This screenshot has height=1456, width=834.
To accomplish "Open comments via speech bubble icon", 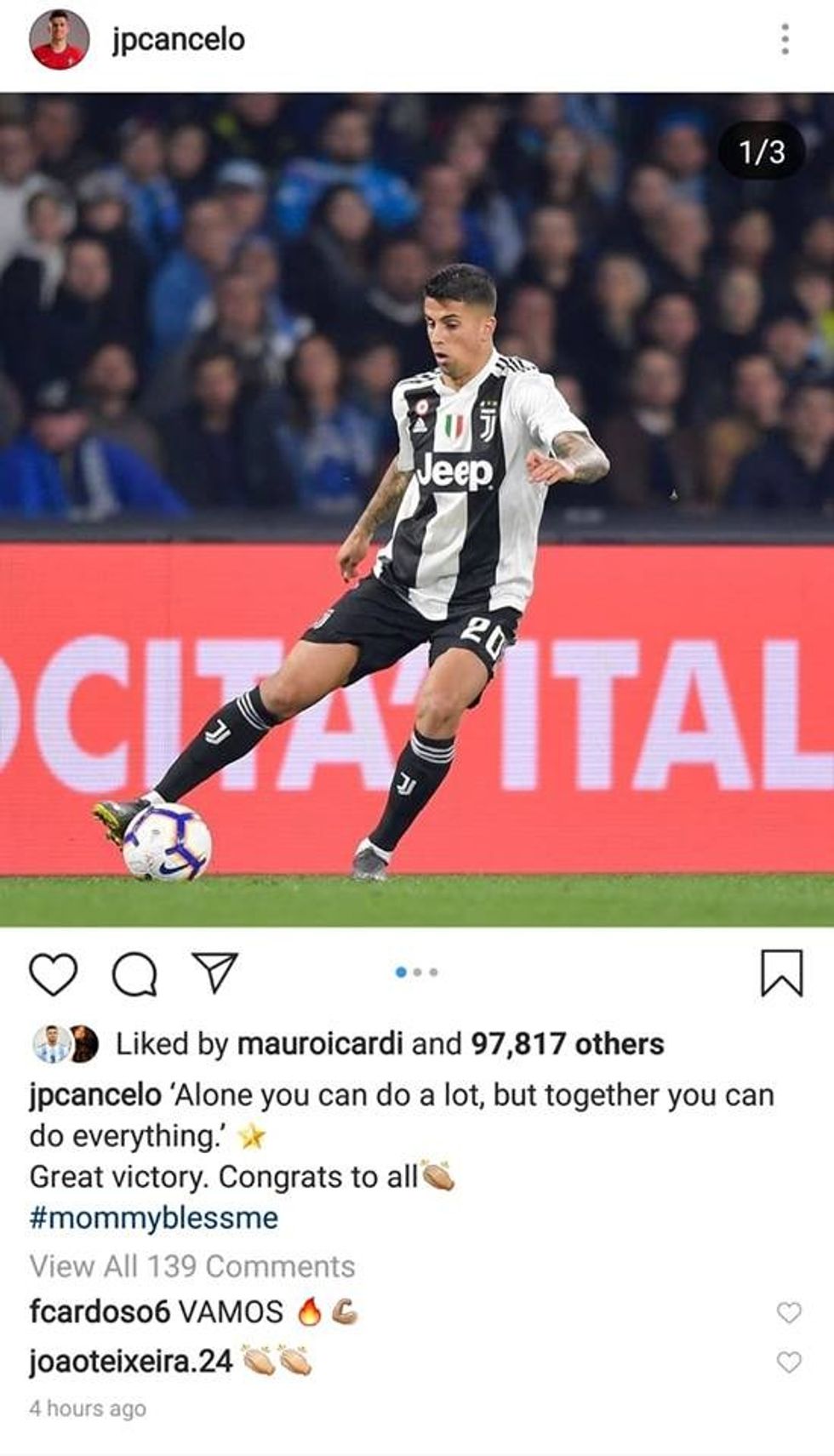I will coord(134,974).
